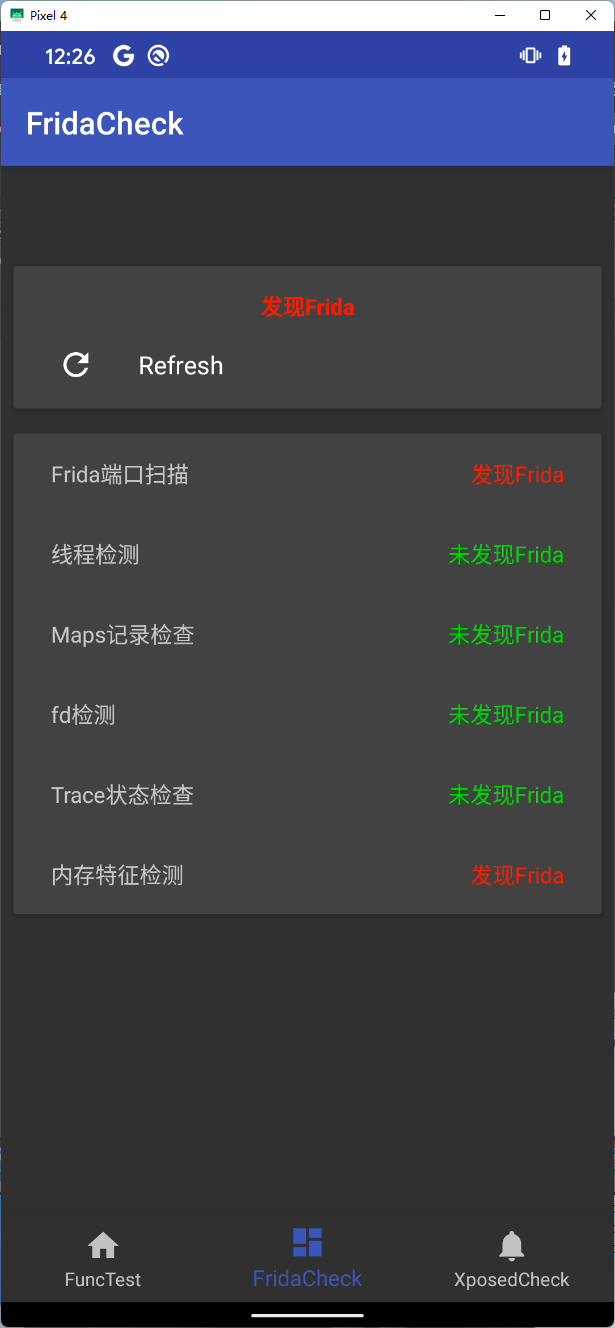Image resolution: width=615 pixels, height=1328 pixels.
Task: Open the XposedCheck tab
Action: pos(511,1259)
